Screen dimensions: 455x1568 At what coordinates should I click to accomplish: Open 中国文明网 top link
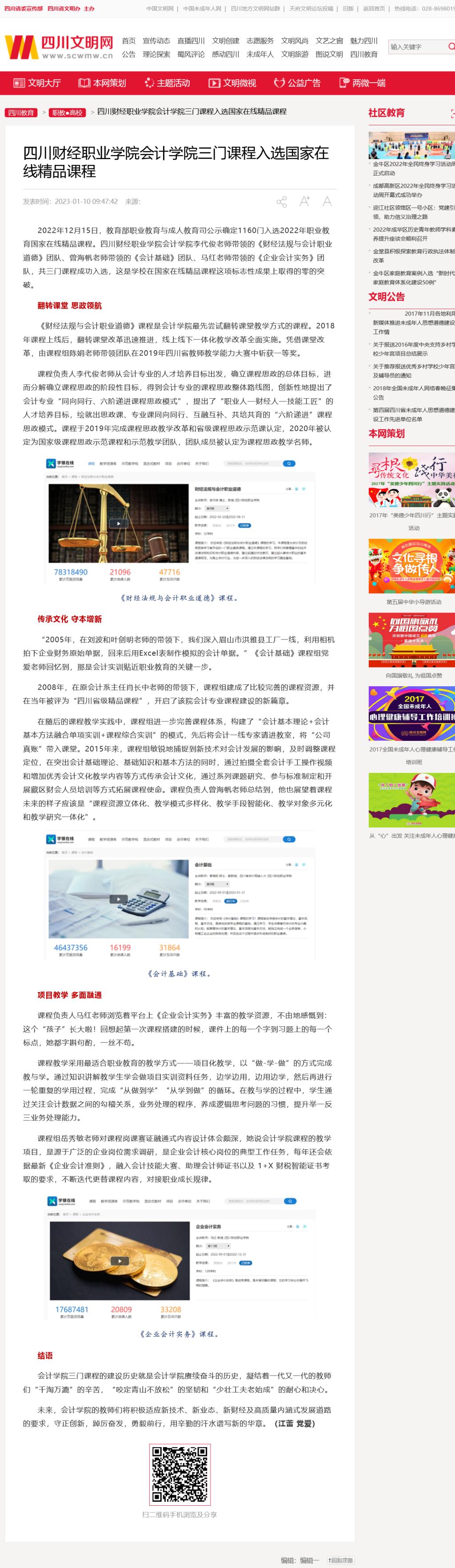tap(160, 8)
